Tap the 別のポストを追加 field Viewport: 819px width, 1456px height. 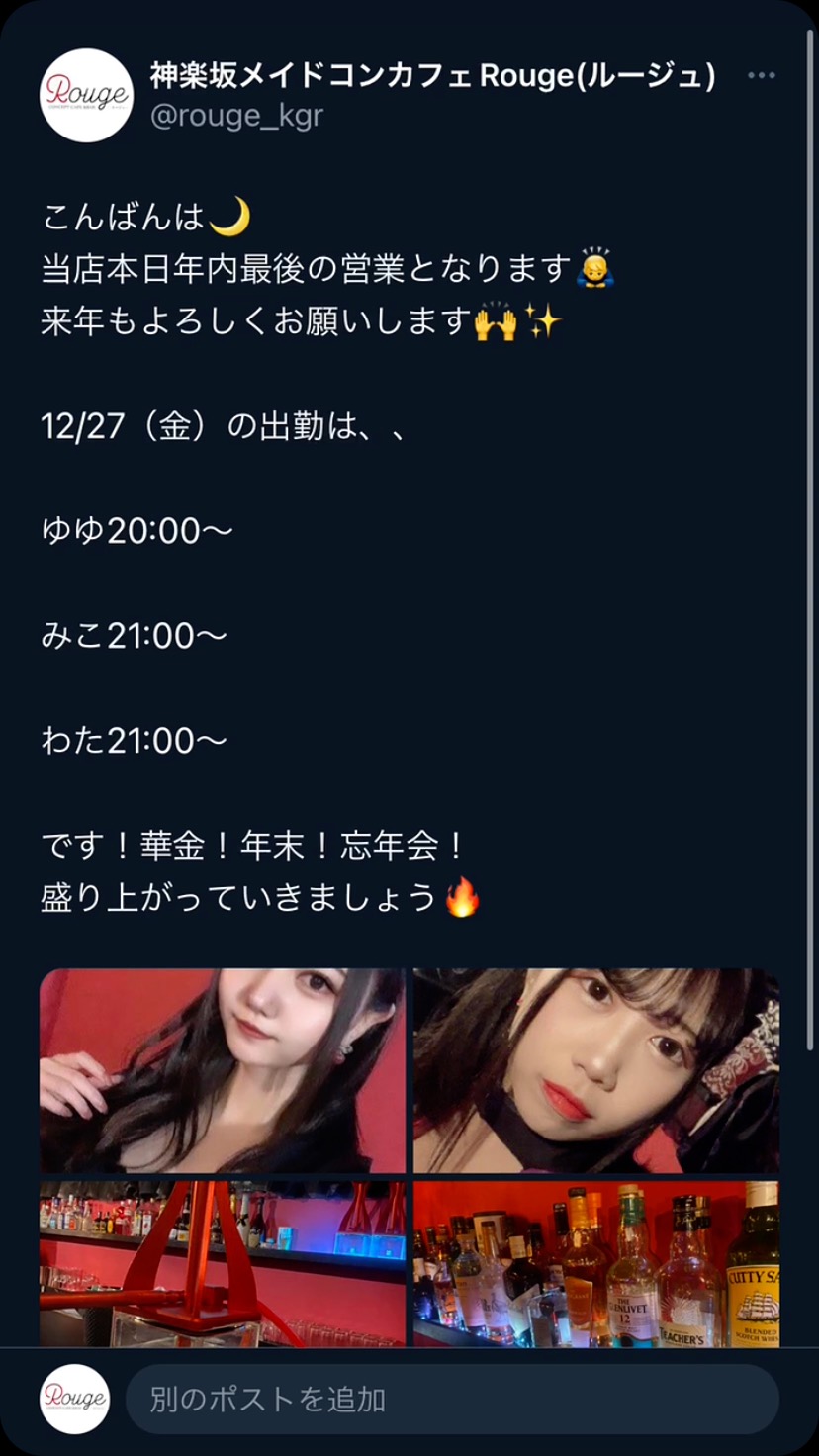451,1399
